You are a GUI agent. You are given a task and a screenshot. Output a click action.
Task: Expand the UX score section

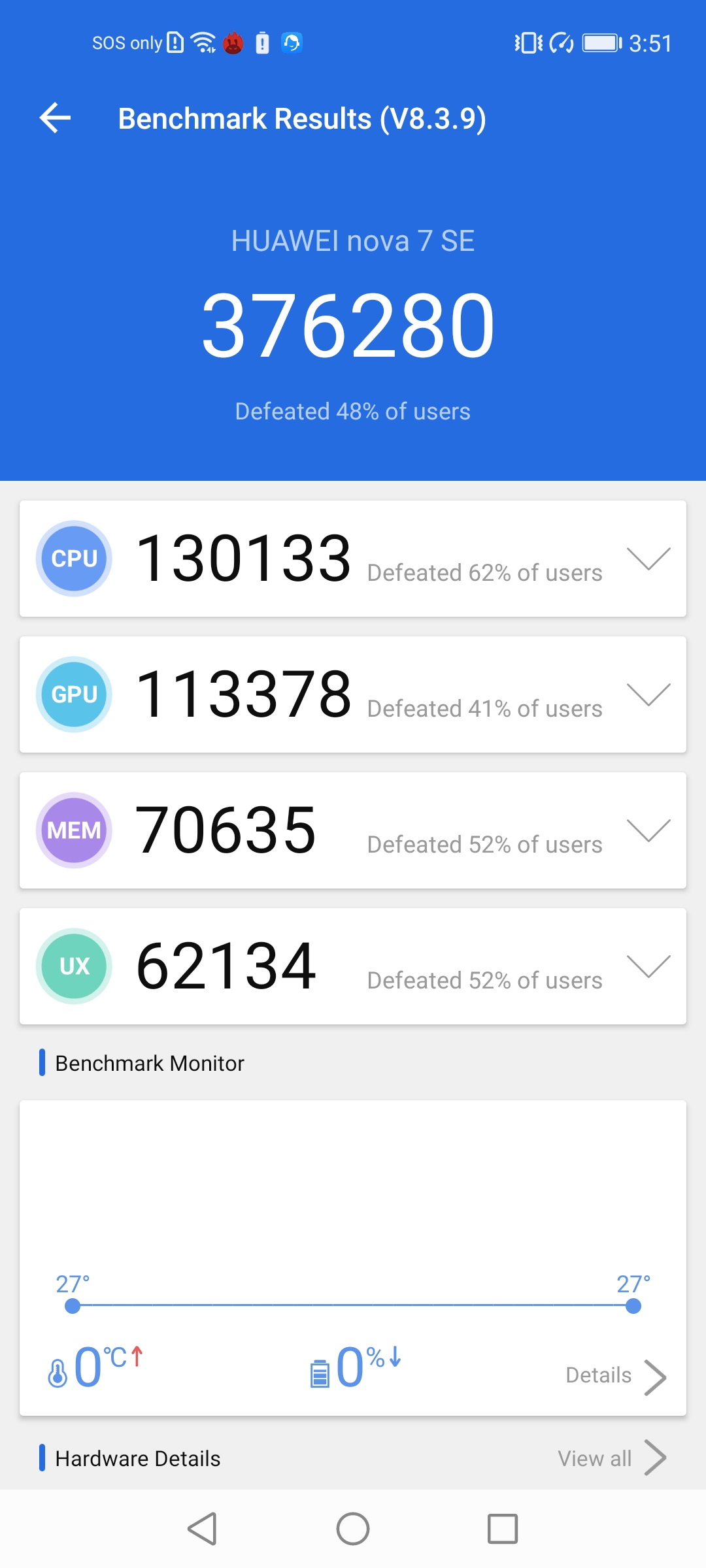[x=648, y=966]
